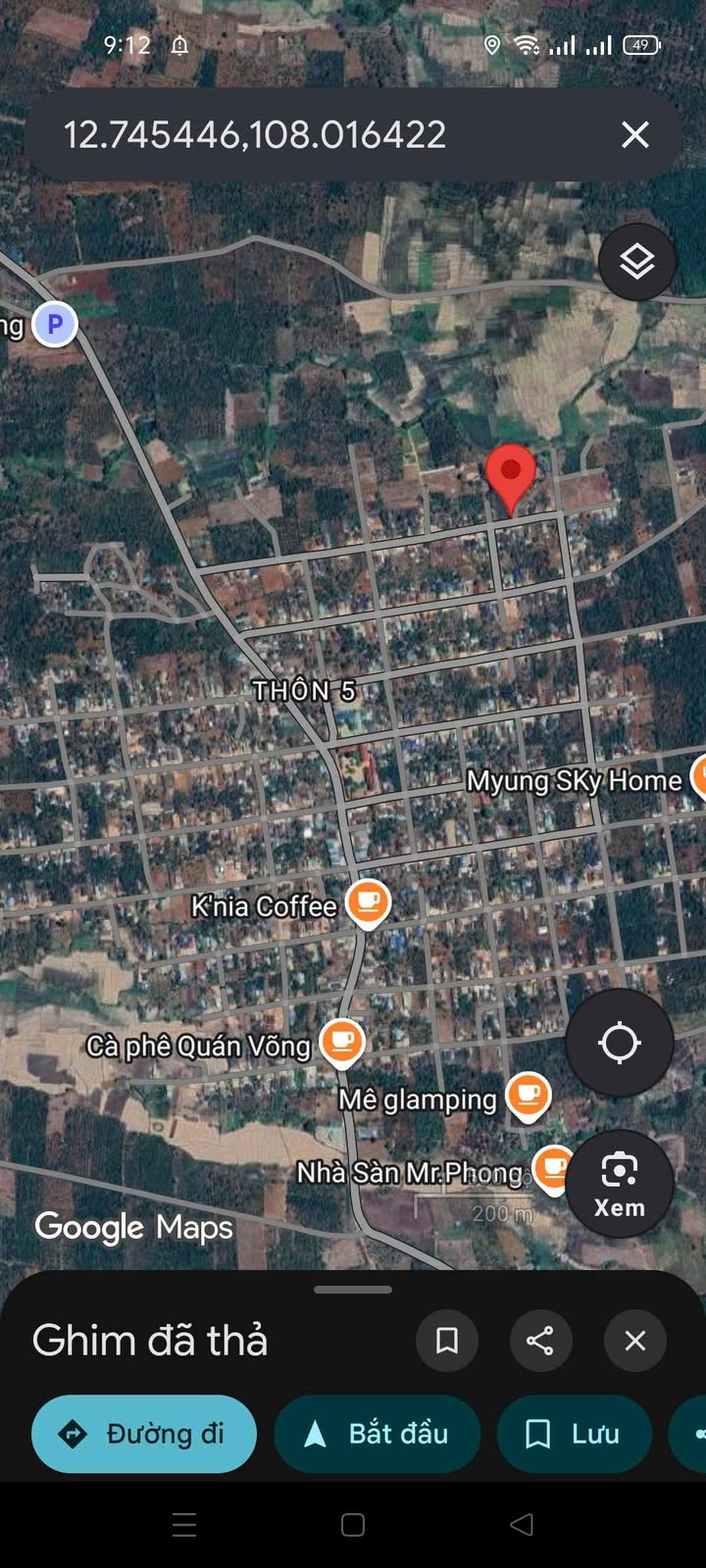Open the Mê glamping place marker
Viewport: 706px width, 1568px height.
(x=528, y=1095)
